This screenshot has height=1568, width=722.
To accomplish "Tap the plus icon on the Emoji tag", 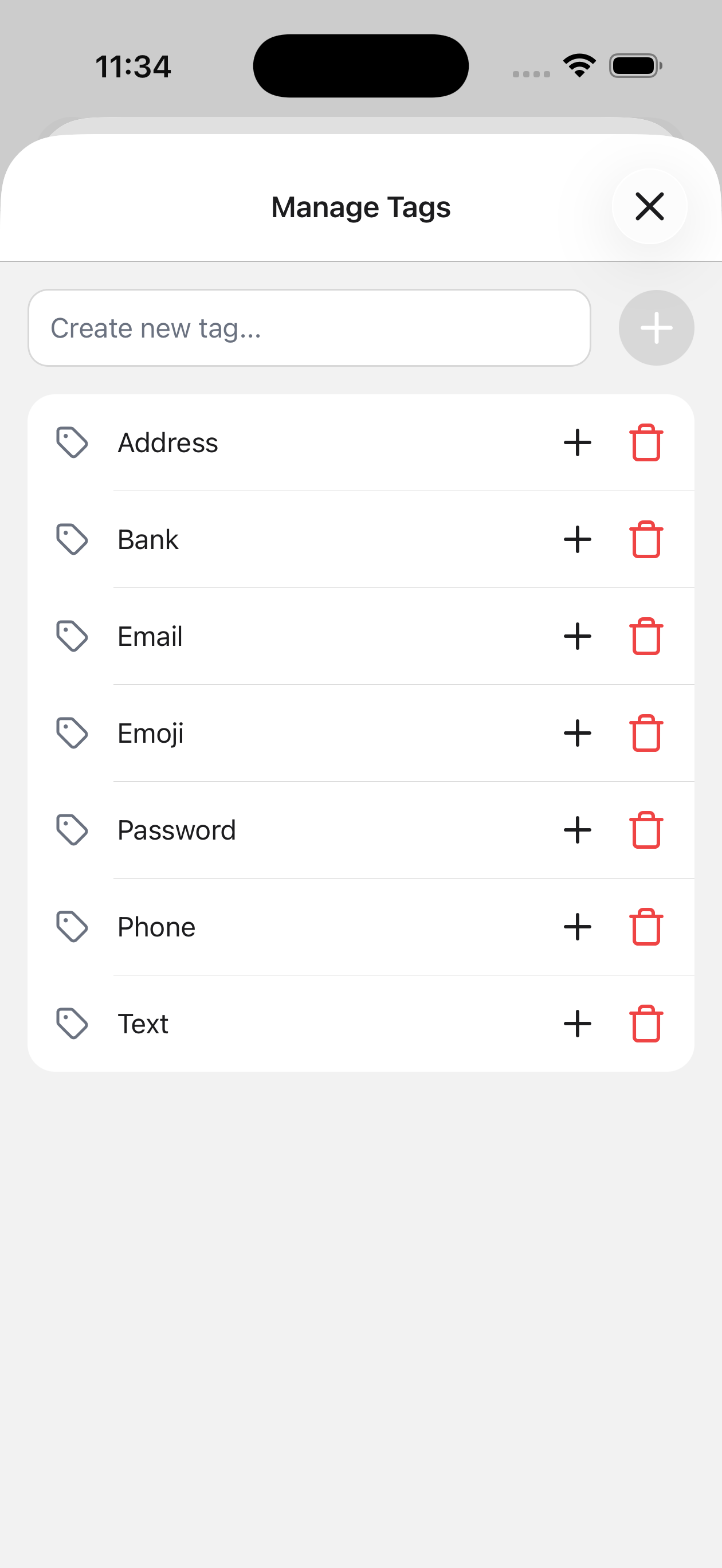I will 577,733.
